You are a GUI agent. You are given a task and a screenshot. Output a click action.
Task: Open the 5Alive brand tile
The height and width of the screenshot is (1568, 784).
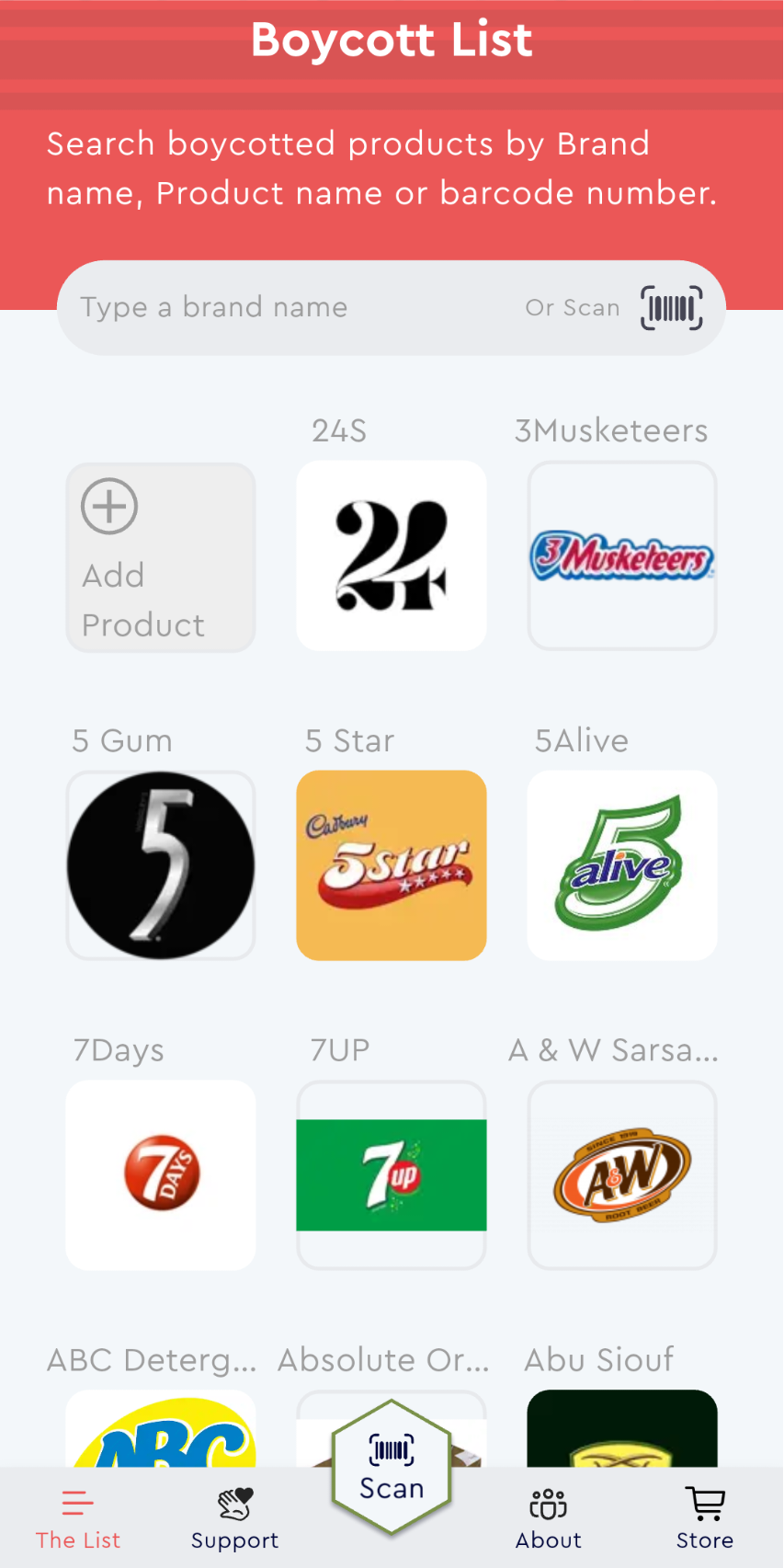pos(622,865)
